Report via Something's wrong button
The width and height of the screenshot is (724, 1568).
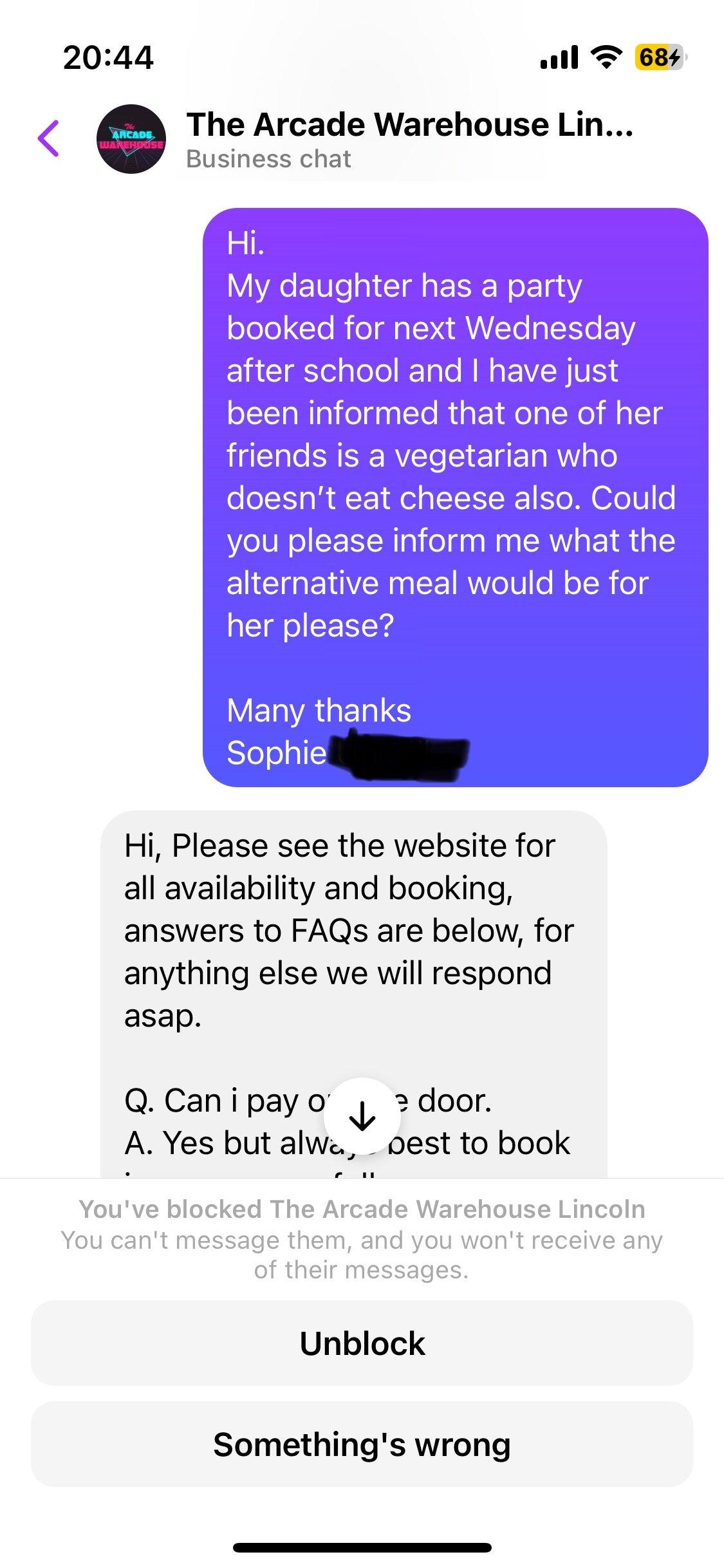coord(362,1444)
